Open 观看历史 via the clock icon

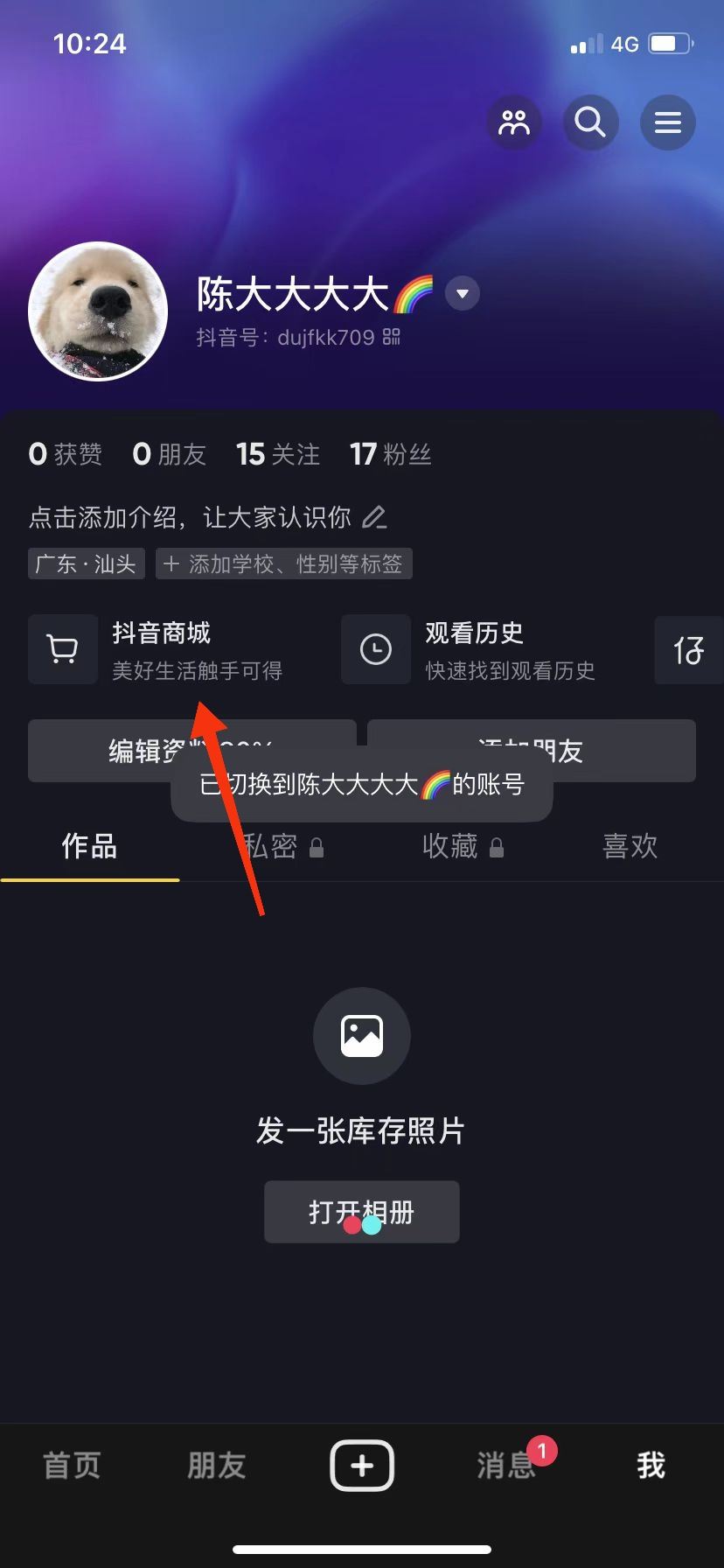(x=375, y=649)
